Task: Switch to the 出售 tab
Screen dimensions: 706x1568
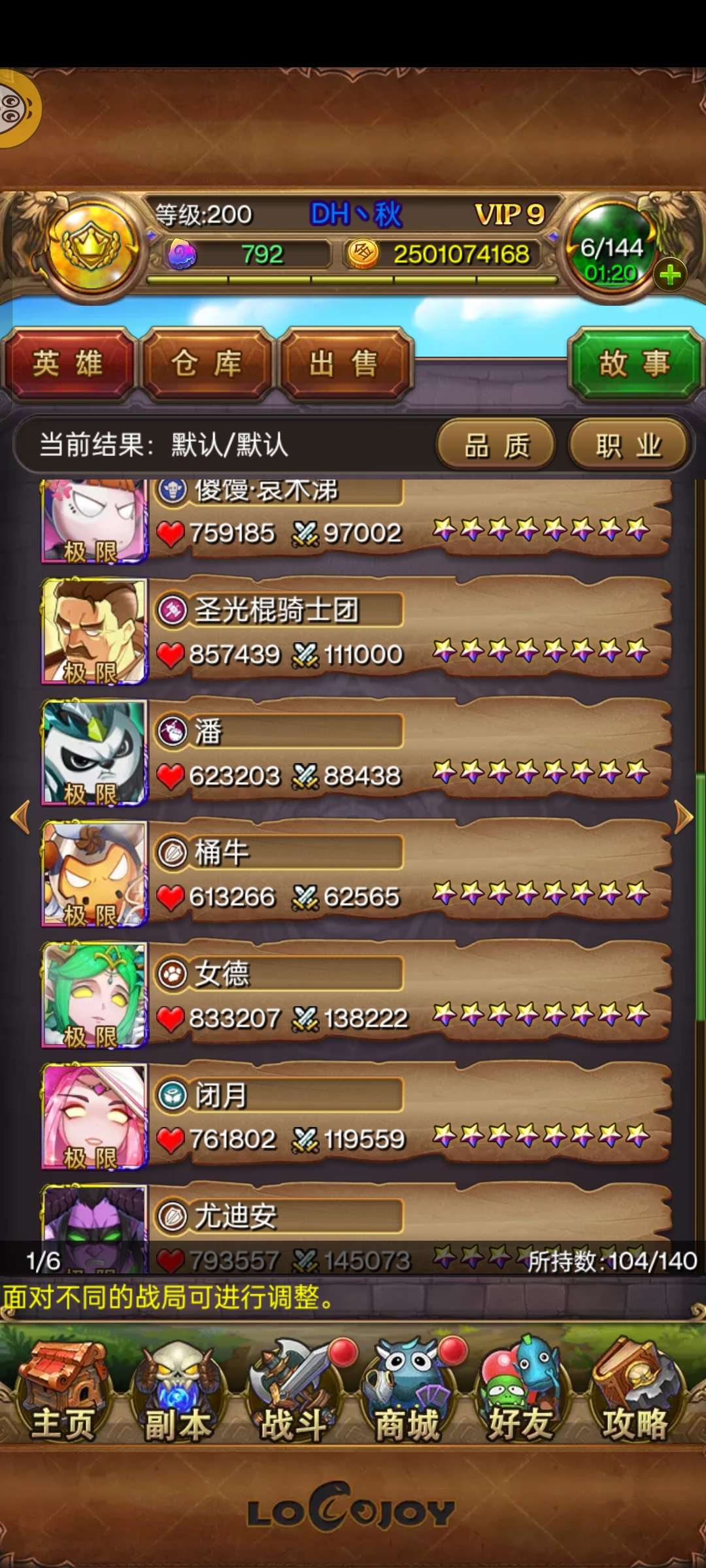Action: point(345,364)
